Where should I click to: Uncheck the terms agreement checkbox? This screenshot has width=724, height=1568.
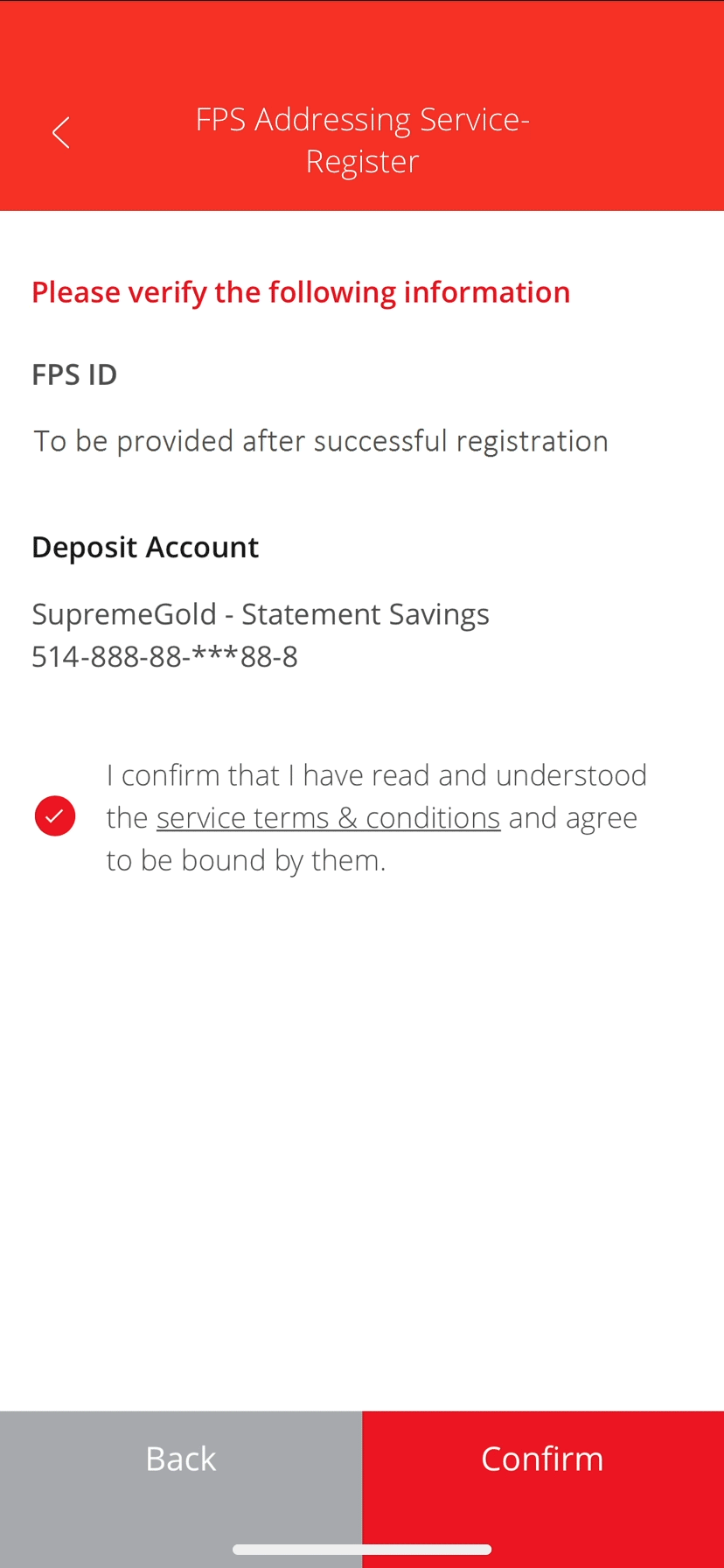pyautogui.click(x=55, y=815)
